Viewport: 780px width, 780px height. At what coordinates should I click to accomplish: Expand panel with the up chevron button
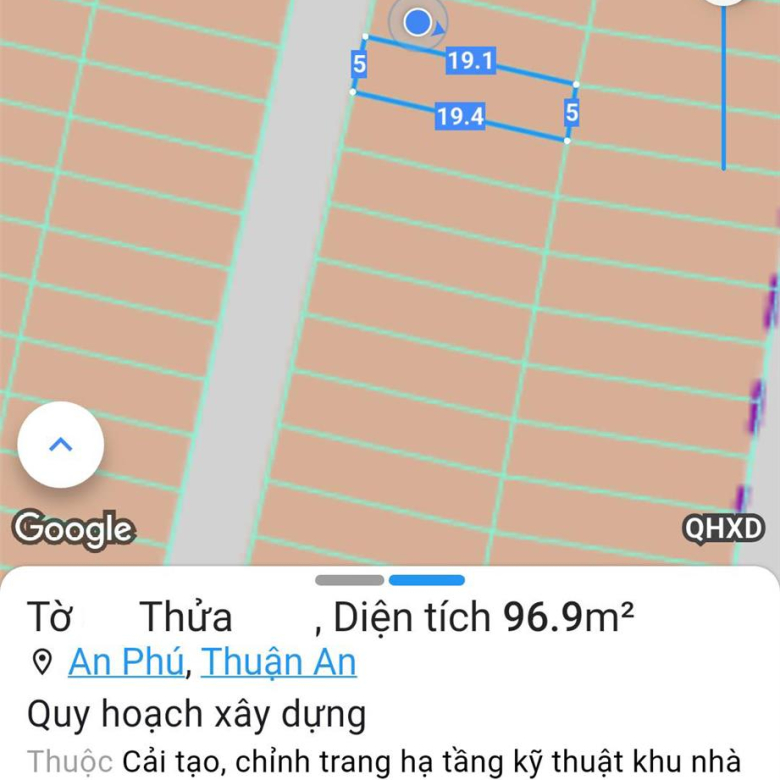point(60,445)
